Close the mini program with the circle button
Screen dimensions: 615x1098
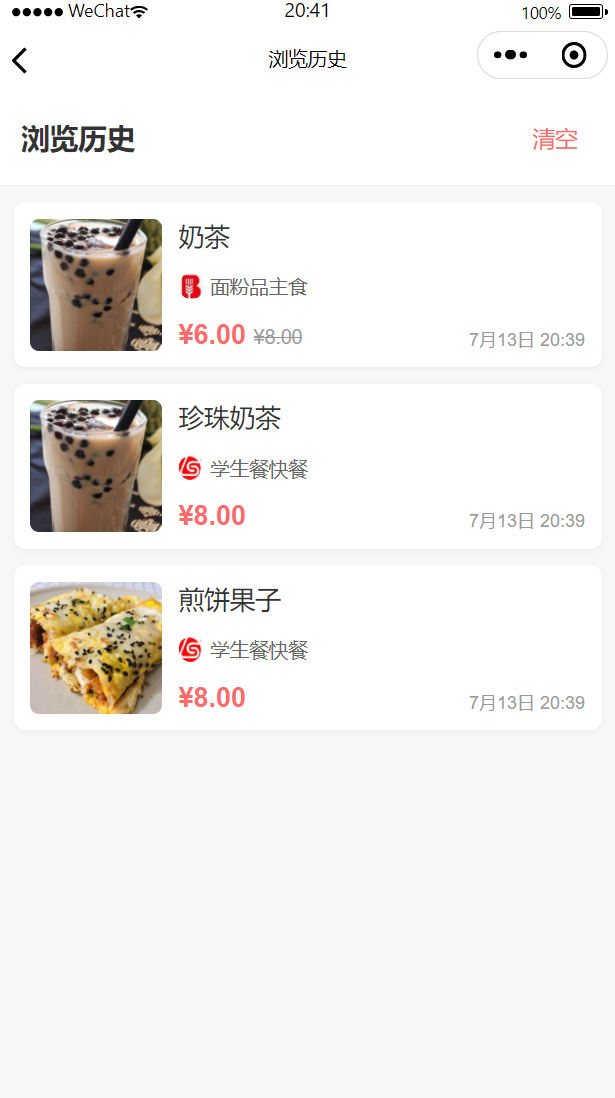(574, 55)
